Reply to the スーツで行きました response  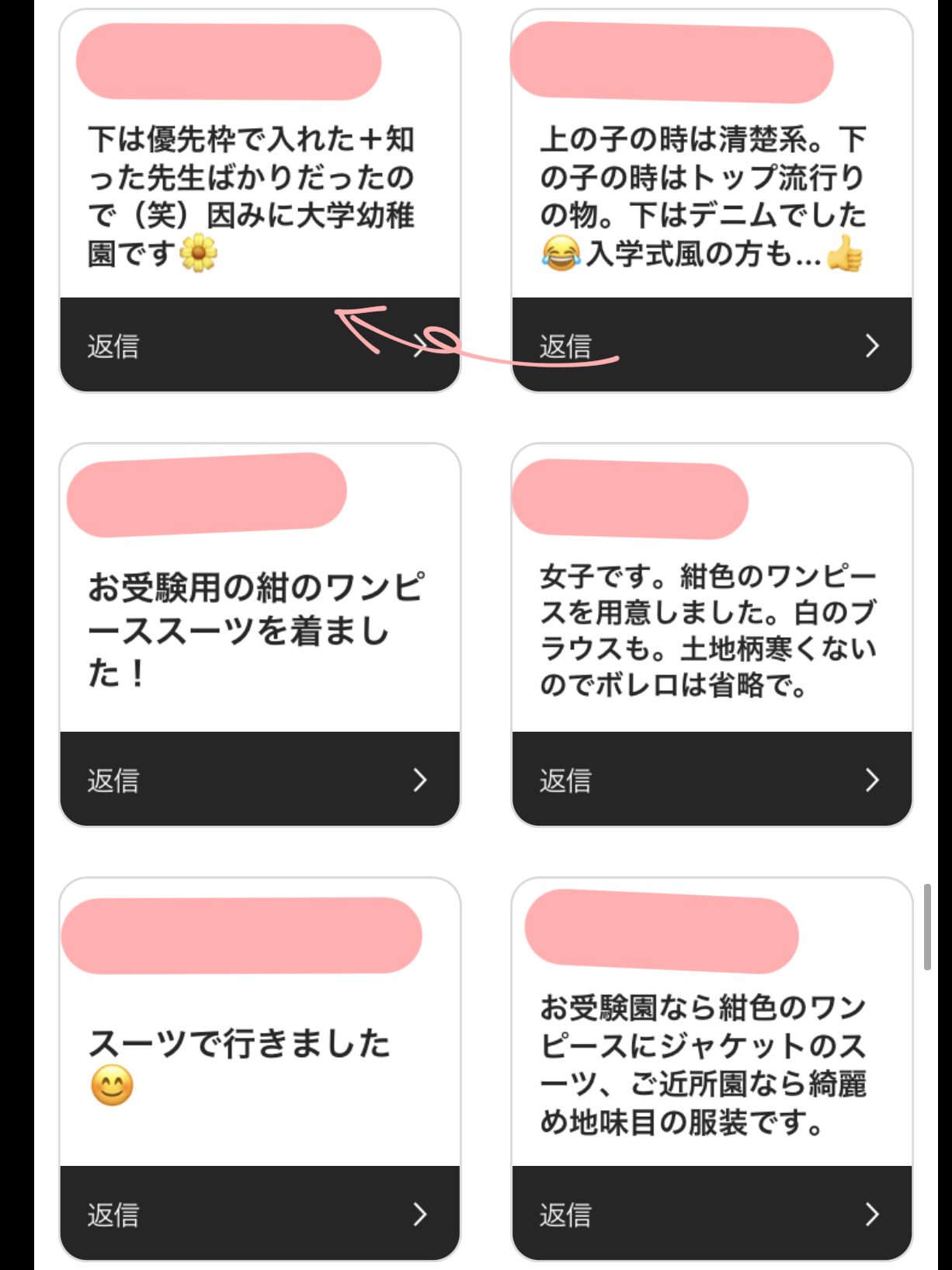point(259,1213)
